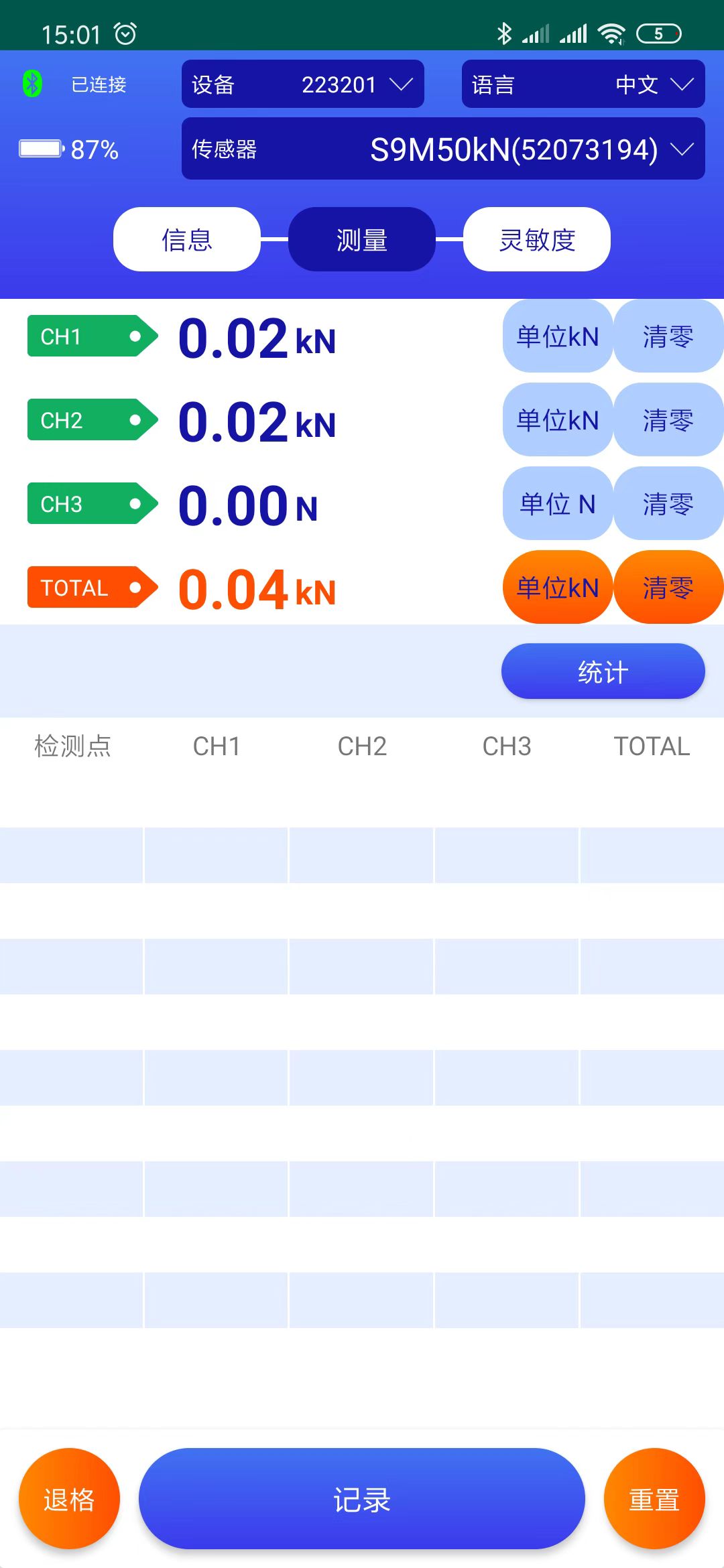The width and height of the screenshot is (724, 1568).
Task: Open the 传感器 sensor selector
Action: point(443,149)
